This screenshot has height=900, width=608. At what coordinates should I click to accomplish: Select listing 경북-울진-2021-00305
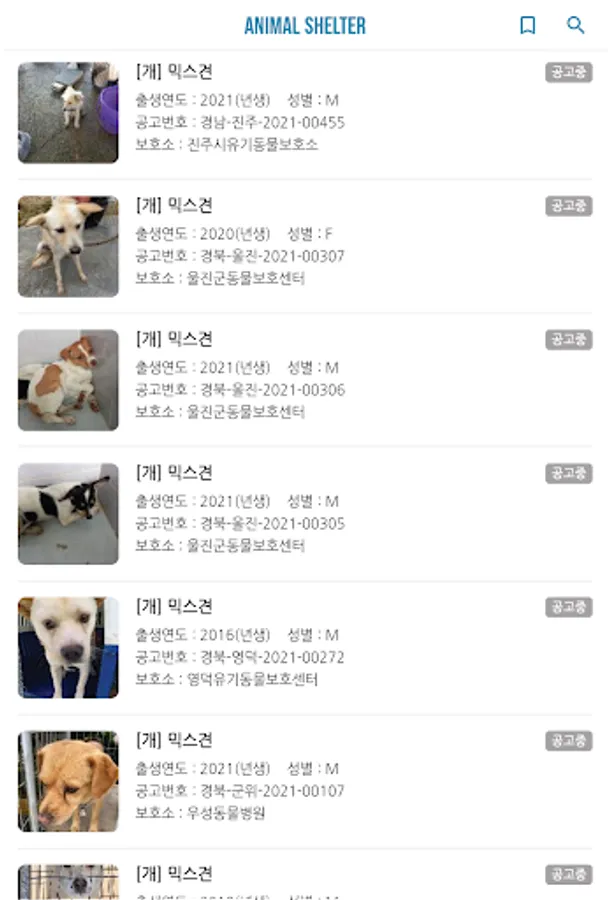click(304, 514)
